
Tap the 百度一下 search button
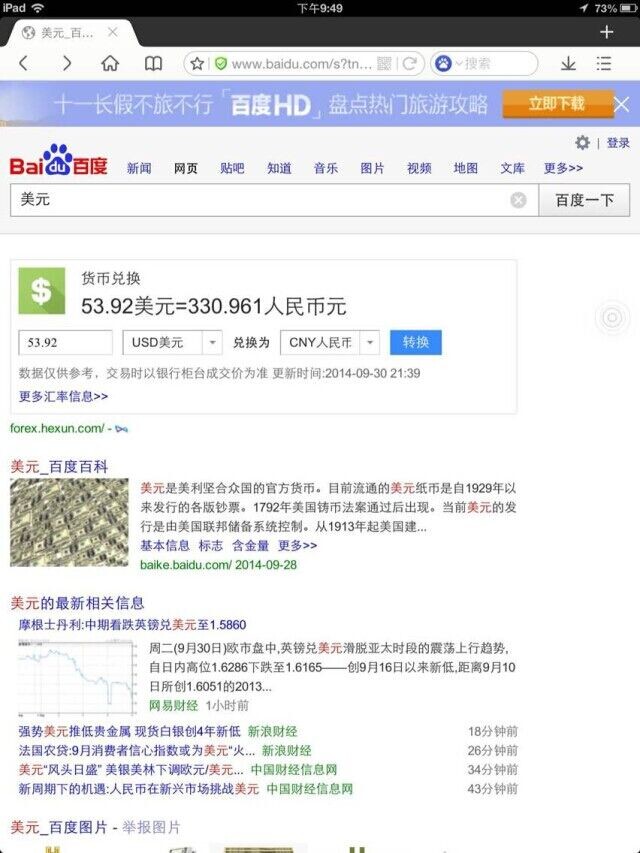click(585, 200)
